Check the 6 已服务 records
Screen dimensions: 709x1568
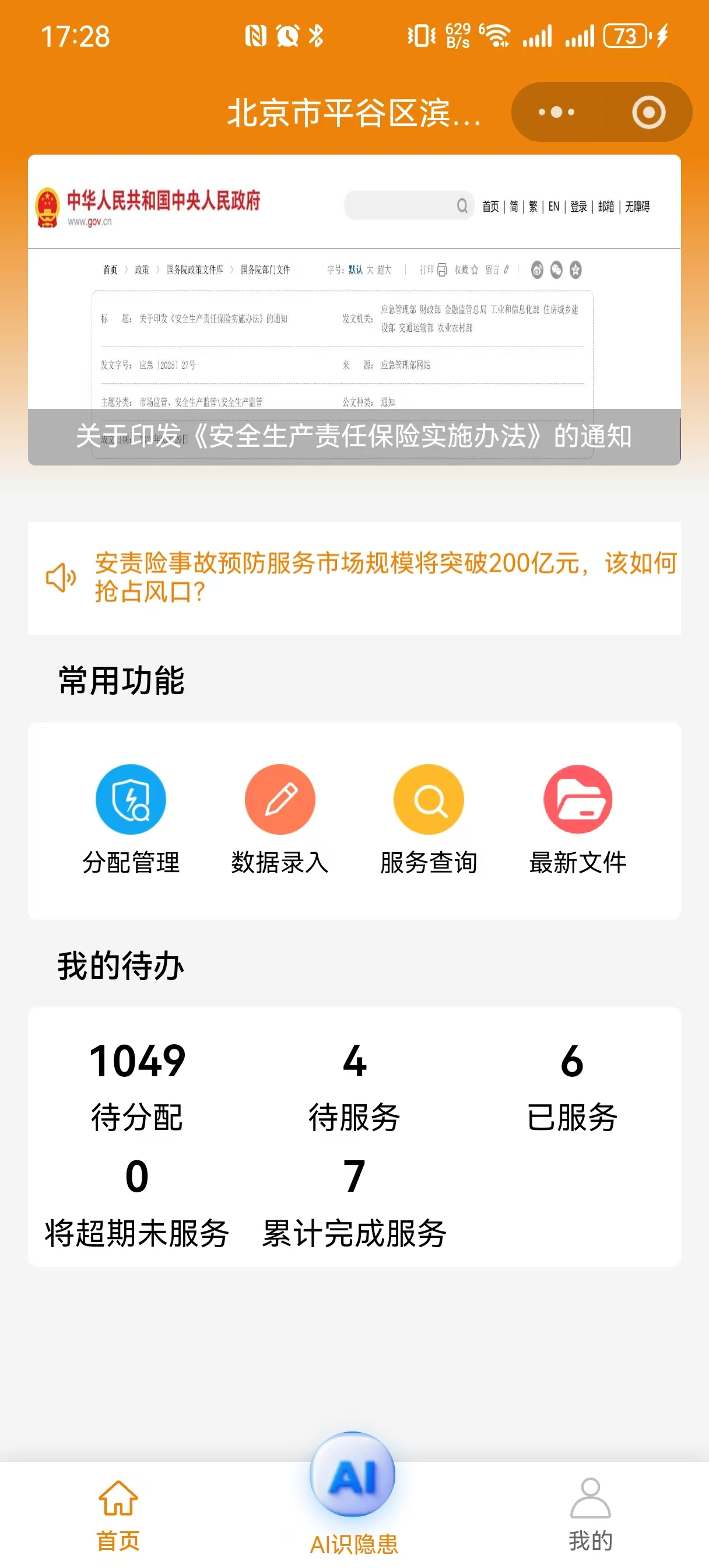point(572,1086)
